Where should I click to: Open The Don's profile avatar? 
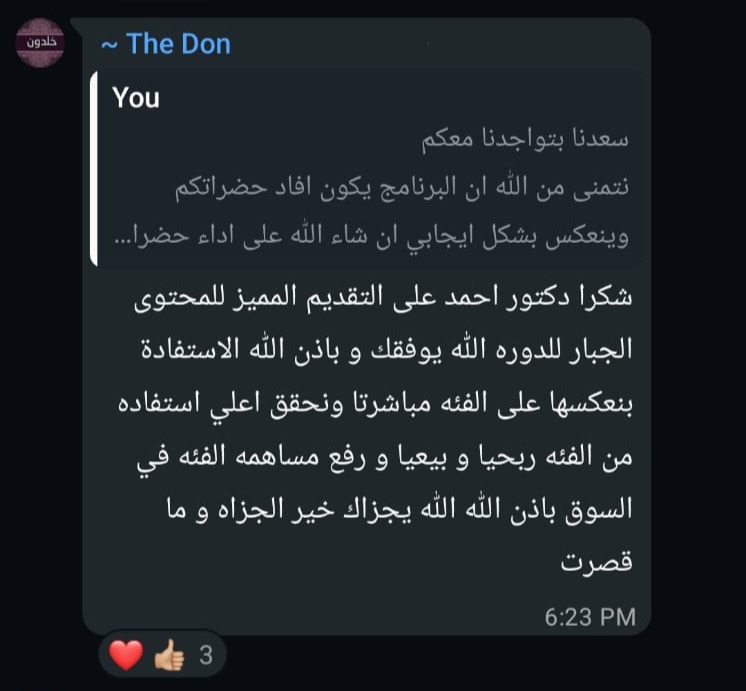click(x=40, y=43)
